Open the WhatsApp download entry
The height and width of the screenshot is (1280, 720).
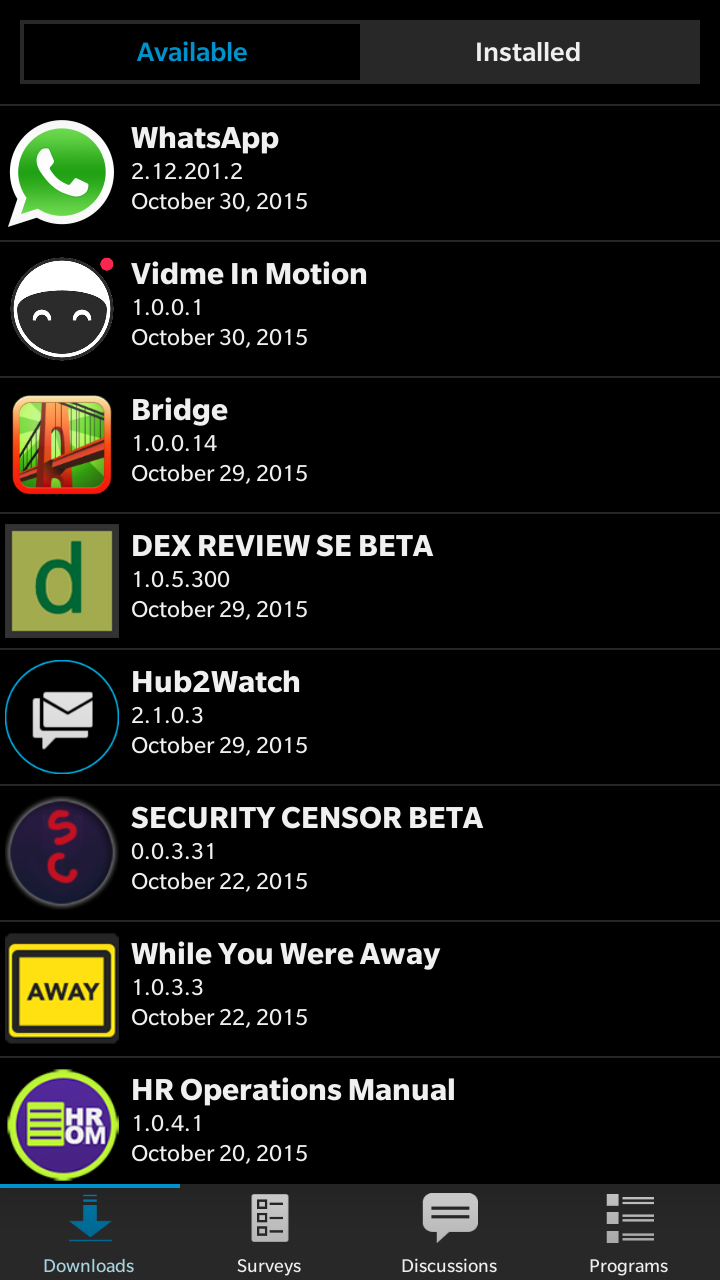tap(360, 172)
